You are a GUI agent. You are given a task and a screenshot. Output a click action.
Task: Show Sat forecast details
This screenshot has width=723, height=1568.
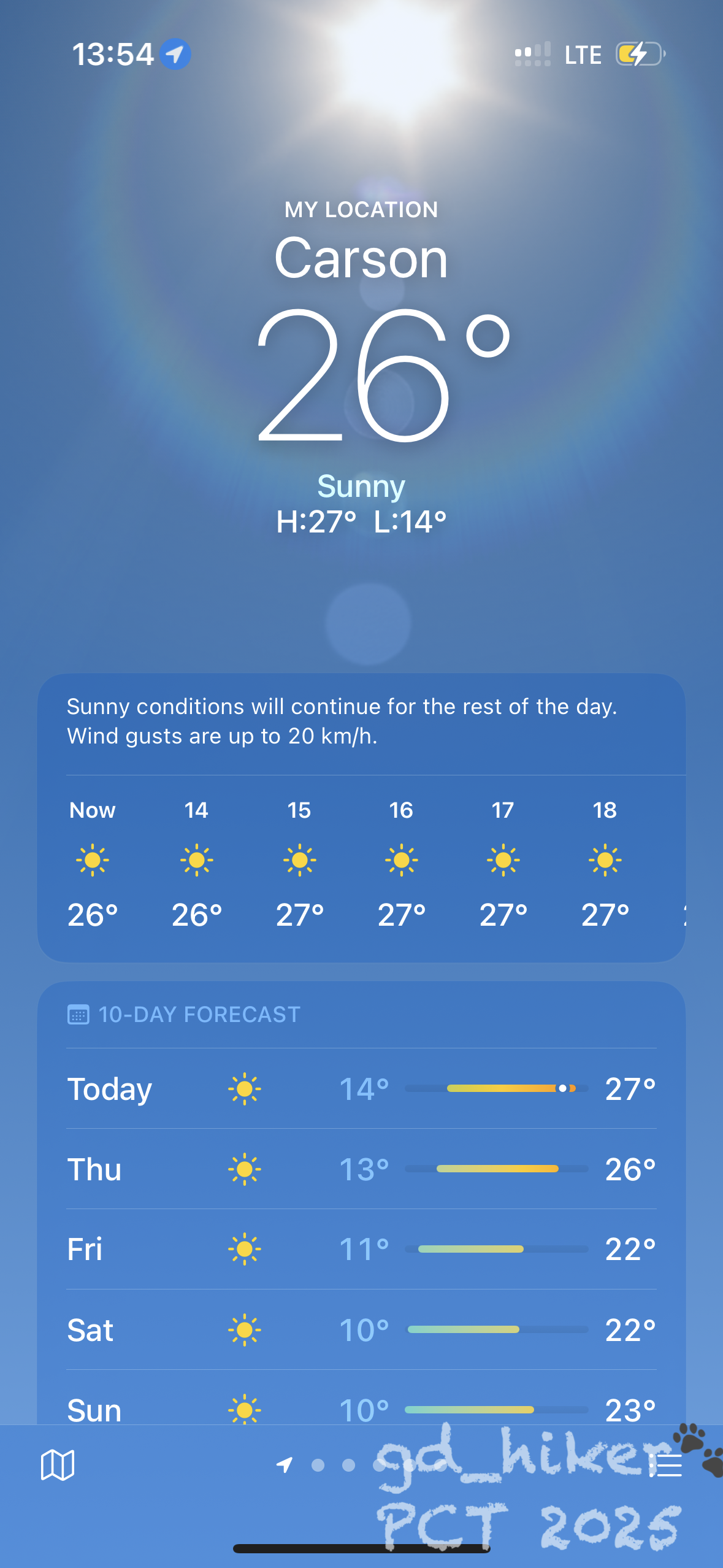click(361, 1330)
